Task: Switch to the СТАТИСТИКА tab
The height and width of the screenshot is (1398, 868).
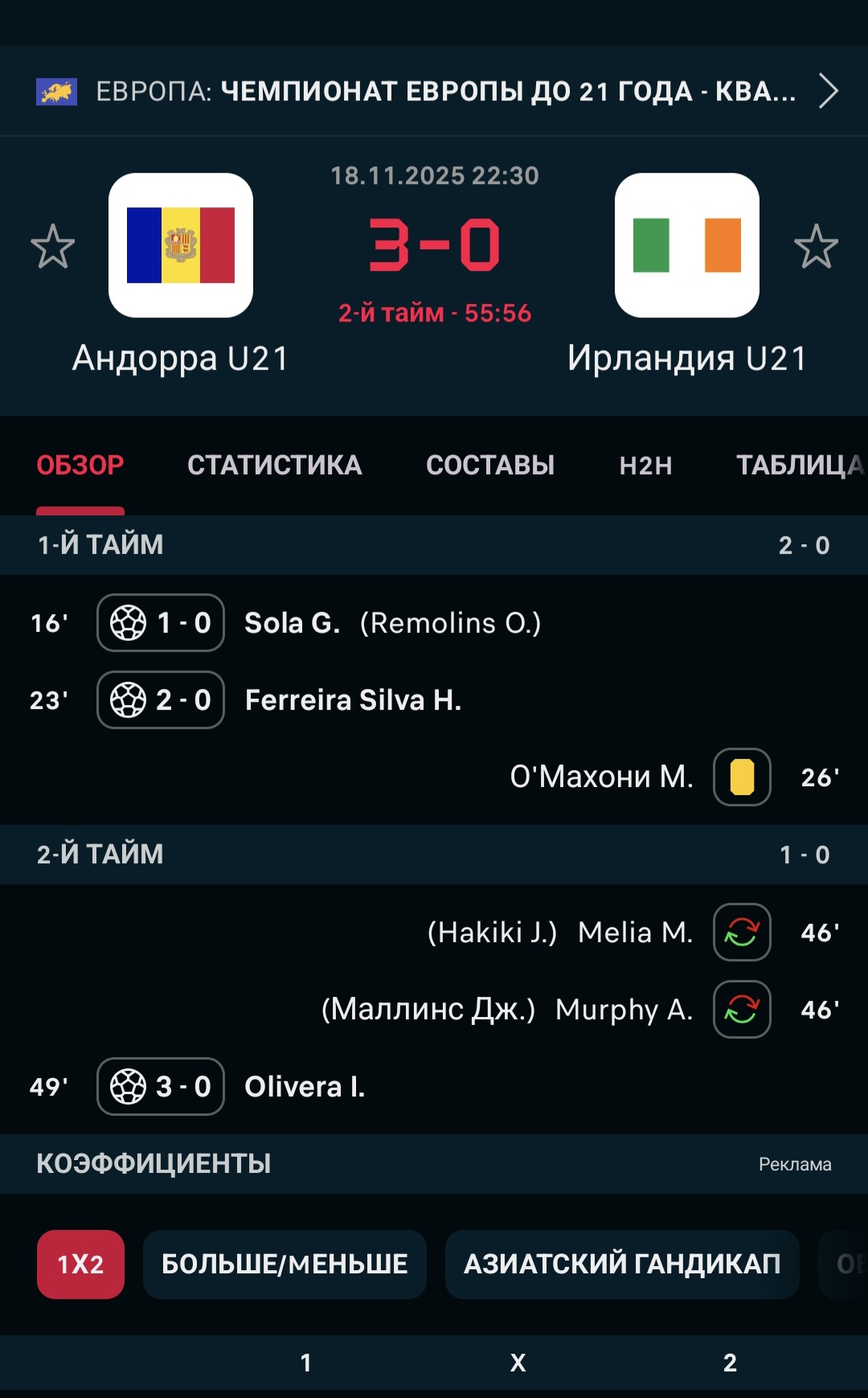Action: 275,465
